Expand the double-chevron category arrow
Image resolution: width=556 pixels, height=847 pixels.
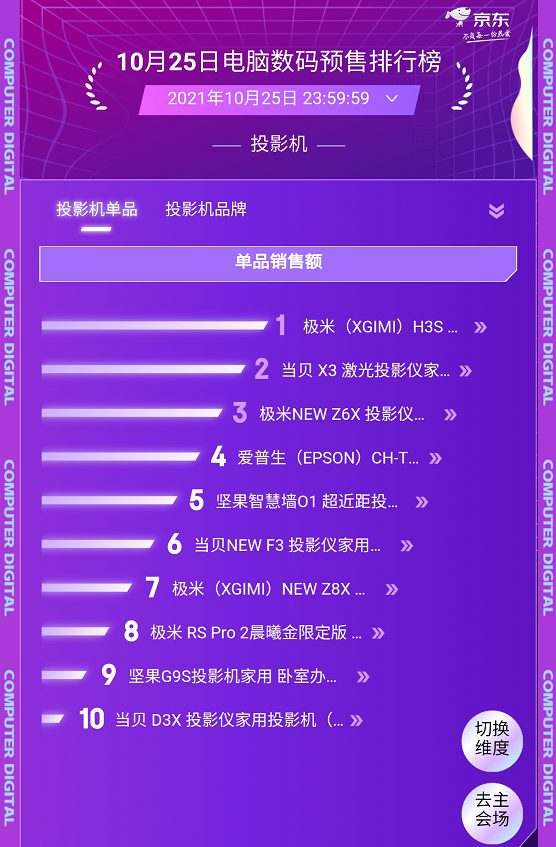497,211
